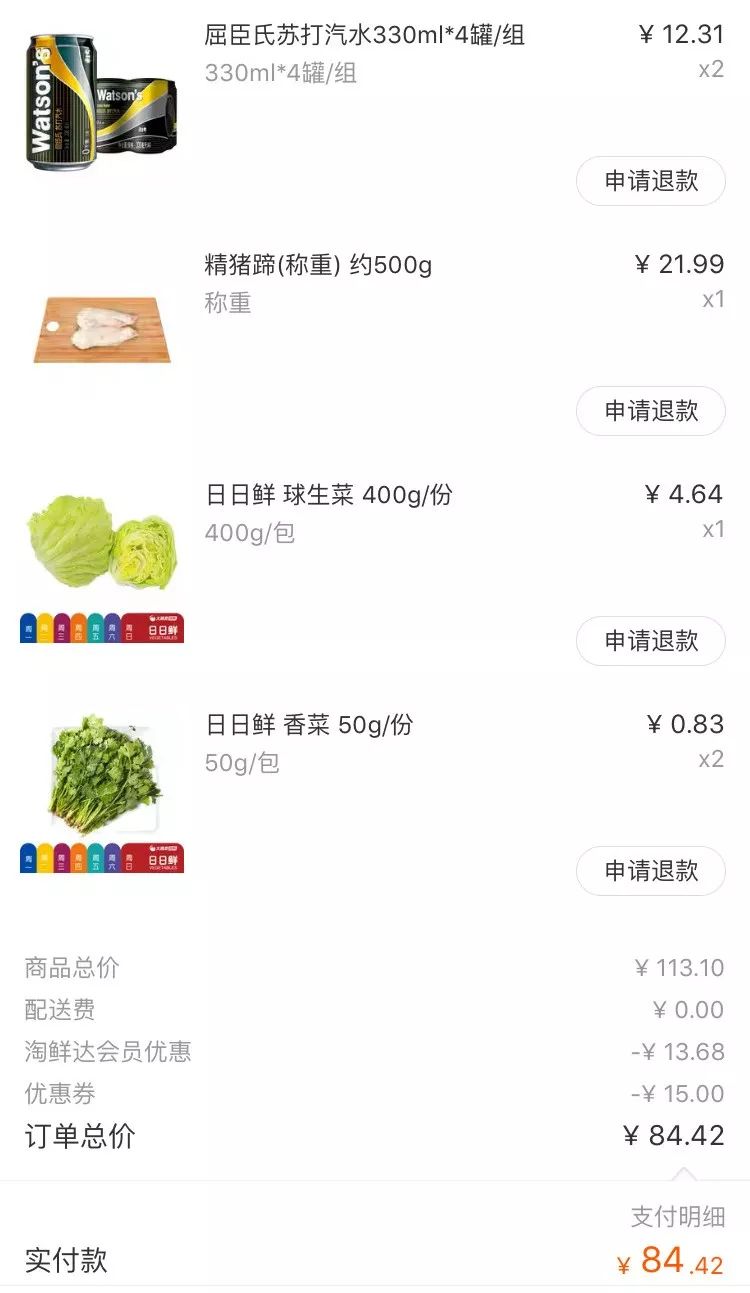Click the 日日鲜 香菜 50g/份 title
Screen dimensions: 750x1293
(312, 725)
